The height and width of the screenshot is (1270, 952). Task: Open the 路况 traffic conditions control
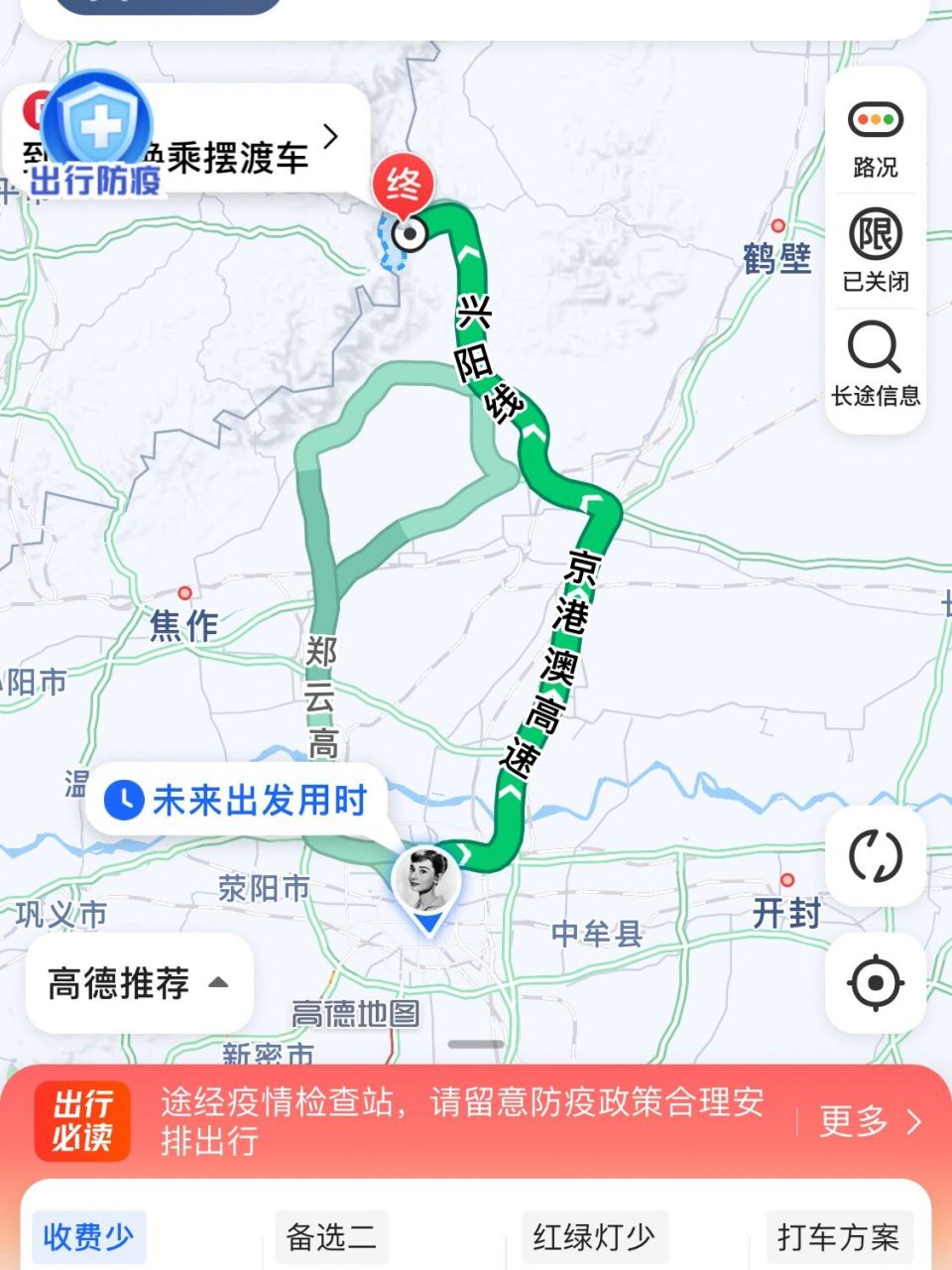coord(875,134)
